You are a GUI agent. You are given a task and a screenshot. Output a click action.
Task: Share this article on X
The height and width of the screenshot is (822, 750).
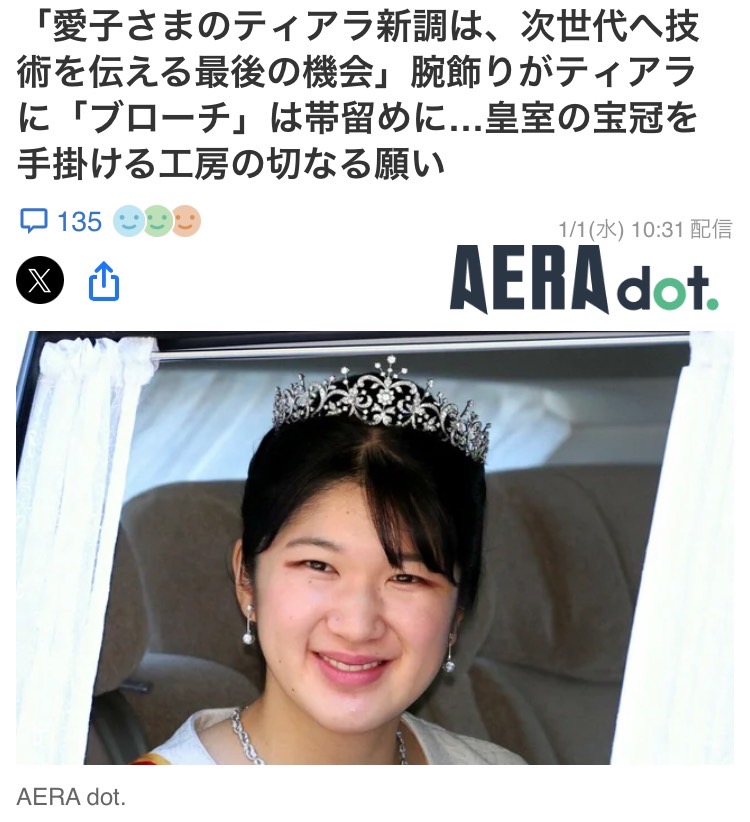[x=40, y=280]
